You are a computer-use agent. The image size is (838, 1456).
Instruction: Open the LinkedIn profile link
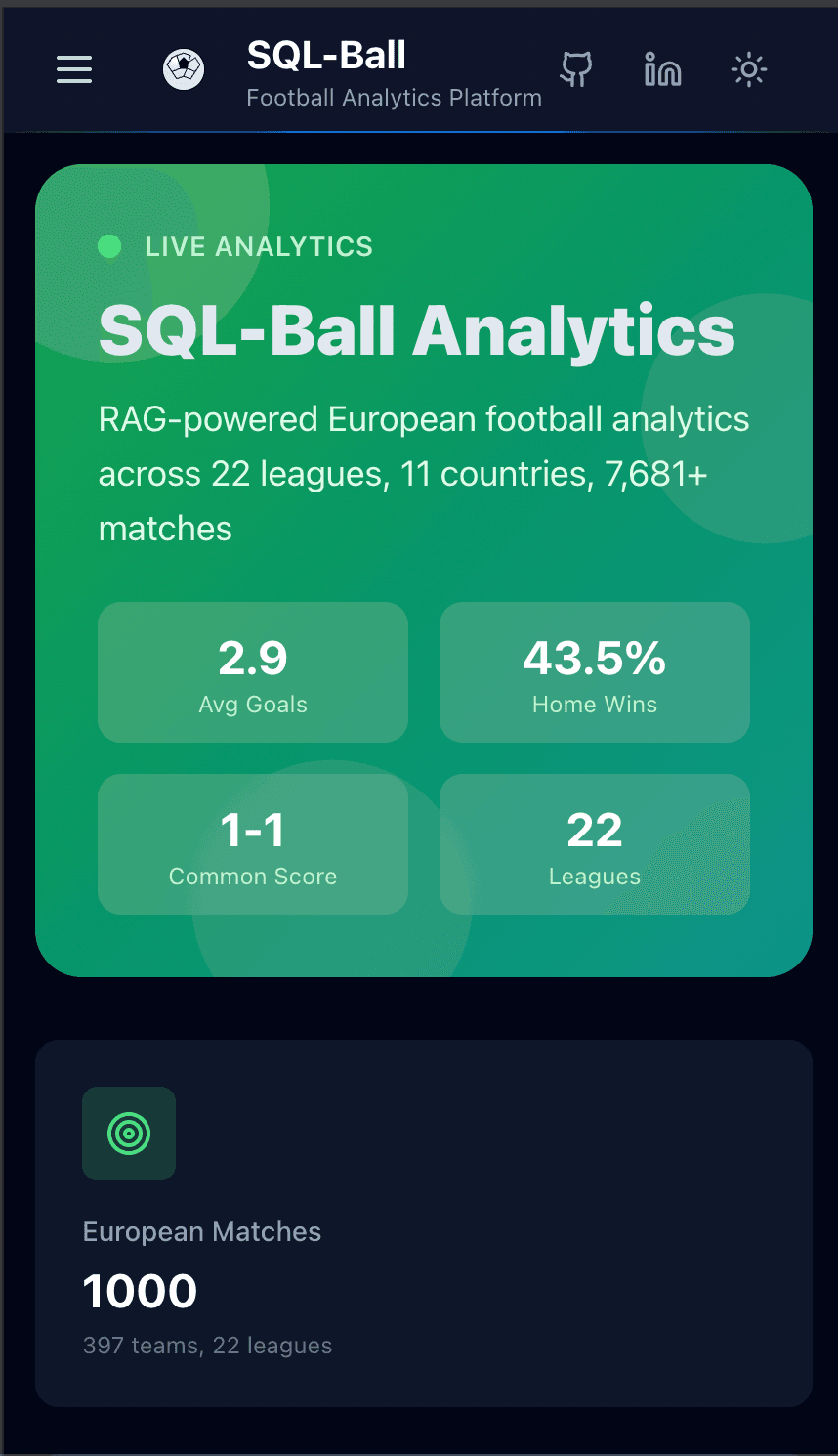point(662,69)
